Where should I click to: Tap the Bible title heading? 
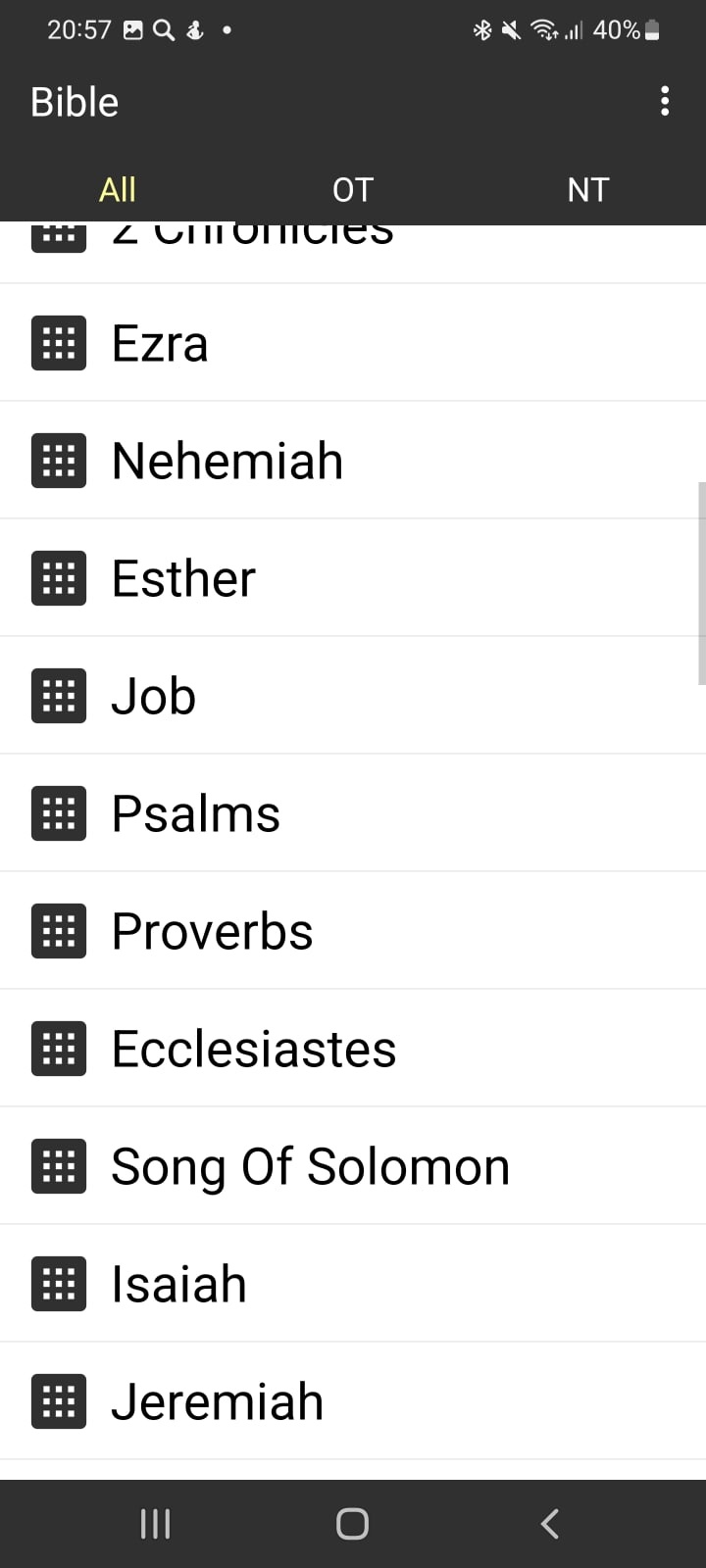[x=74, y=101]
